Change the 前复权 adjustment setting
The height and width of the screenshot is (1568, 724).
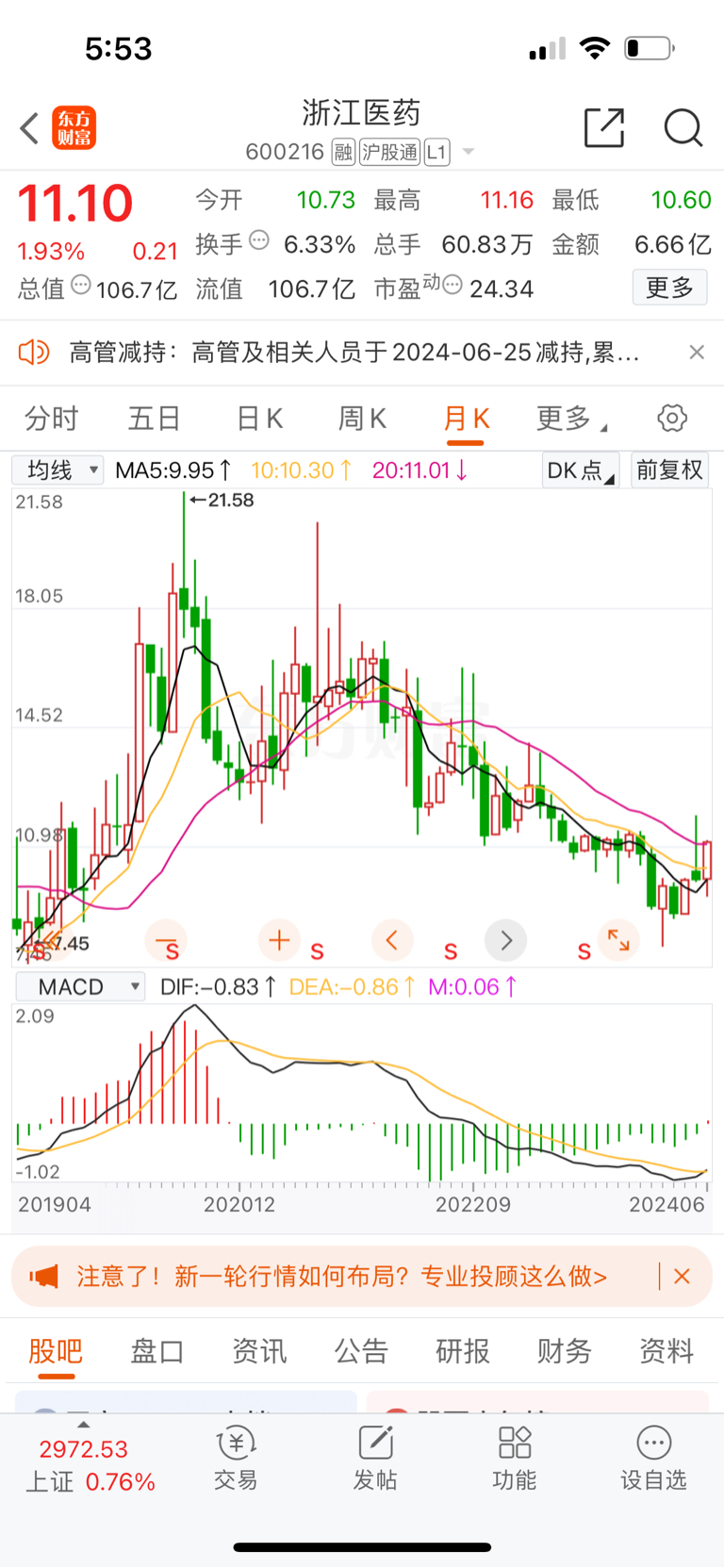pos(669,470)
